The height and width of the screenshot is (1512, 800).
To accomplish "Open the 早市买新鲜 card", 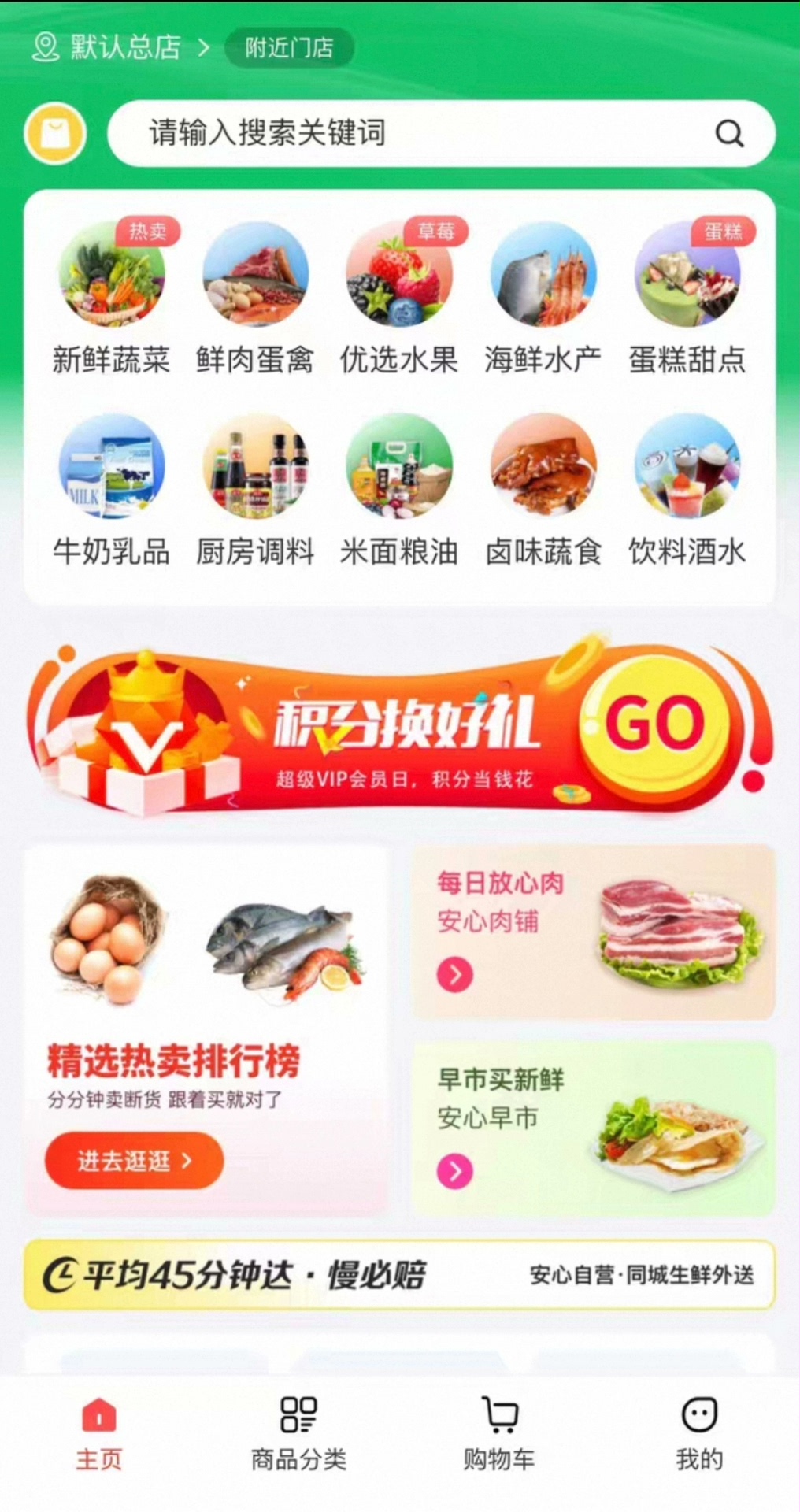I will point(594,1128).
